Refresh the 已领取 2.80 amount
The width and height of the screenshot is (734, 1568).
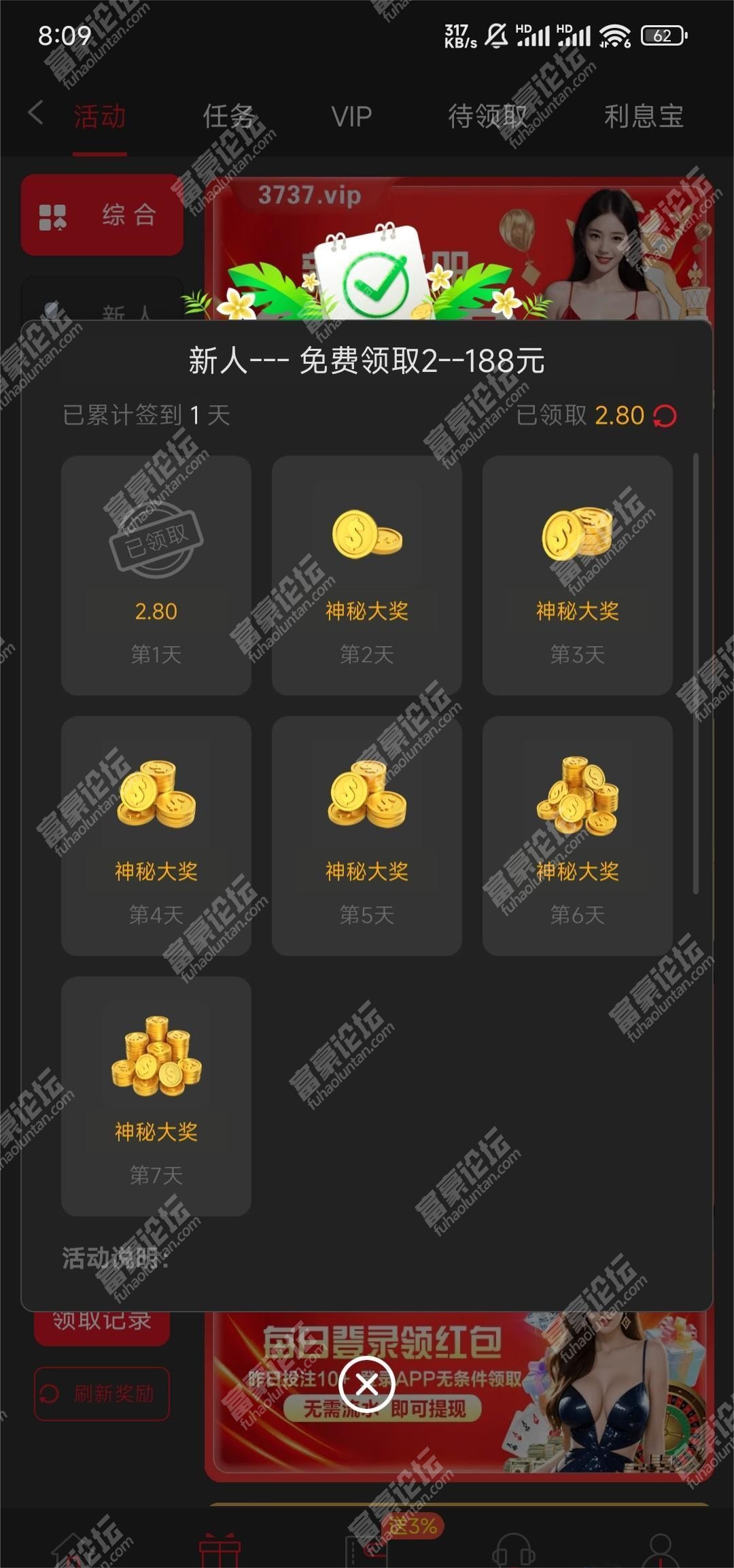pos(665,415)
